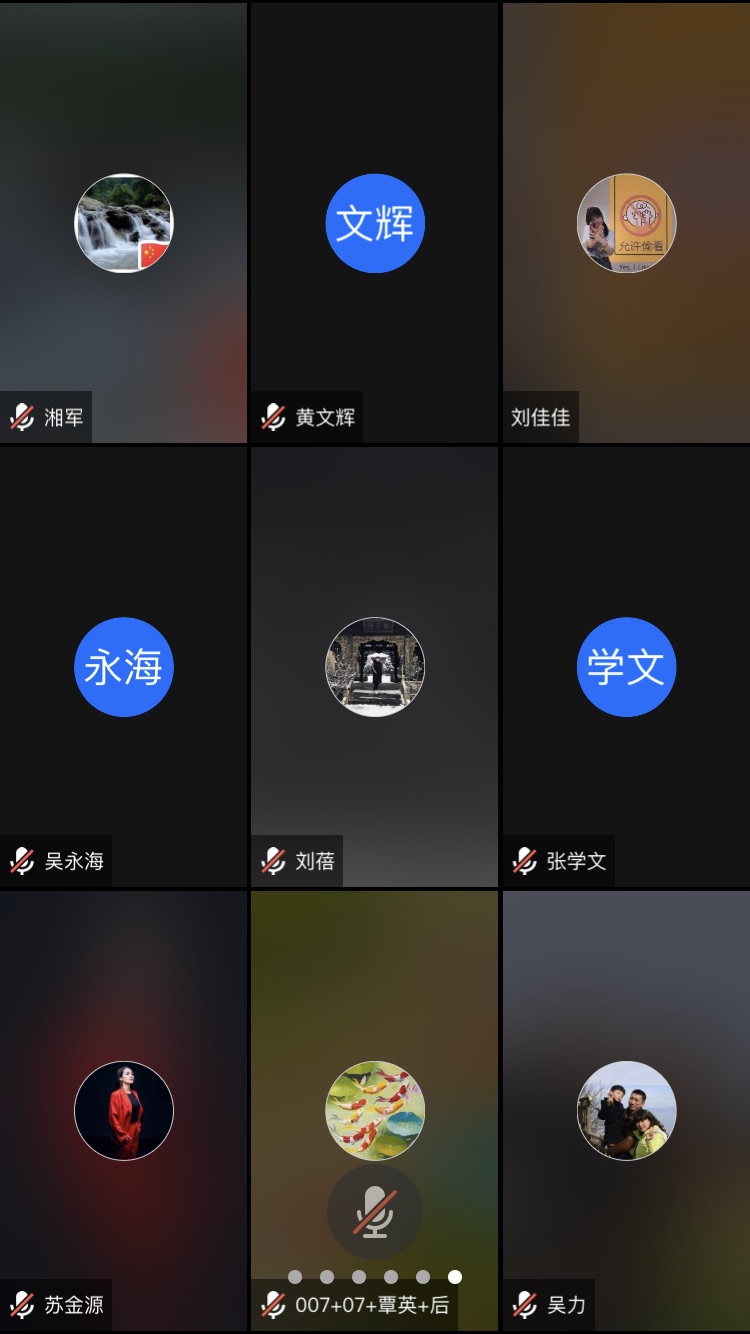This screenshot has width=750, height=1334.
Task: Tap 刘佳佳's participant tile
Action: (626, 223)
